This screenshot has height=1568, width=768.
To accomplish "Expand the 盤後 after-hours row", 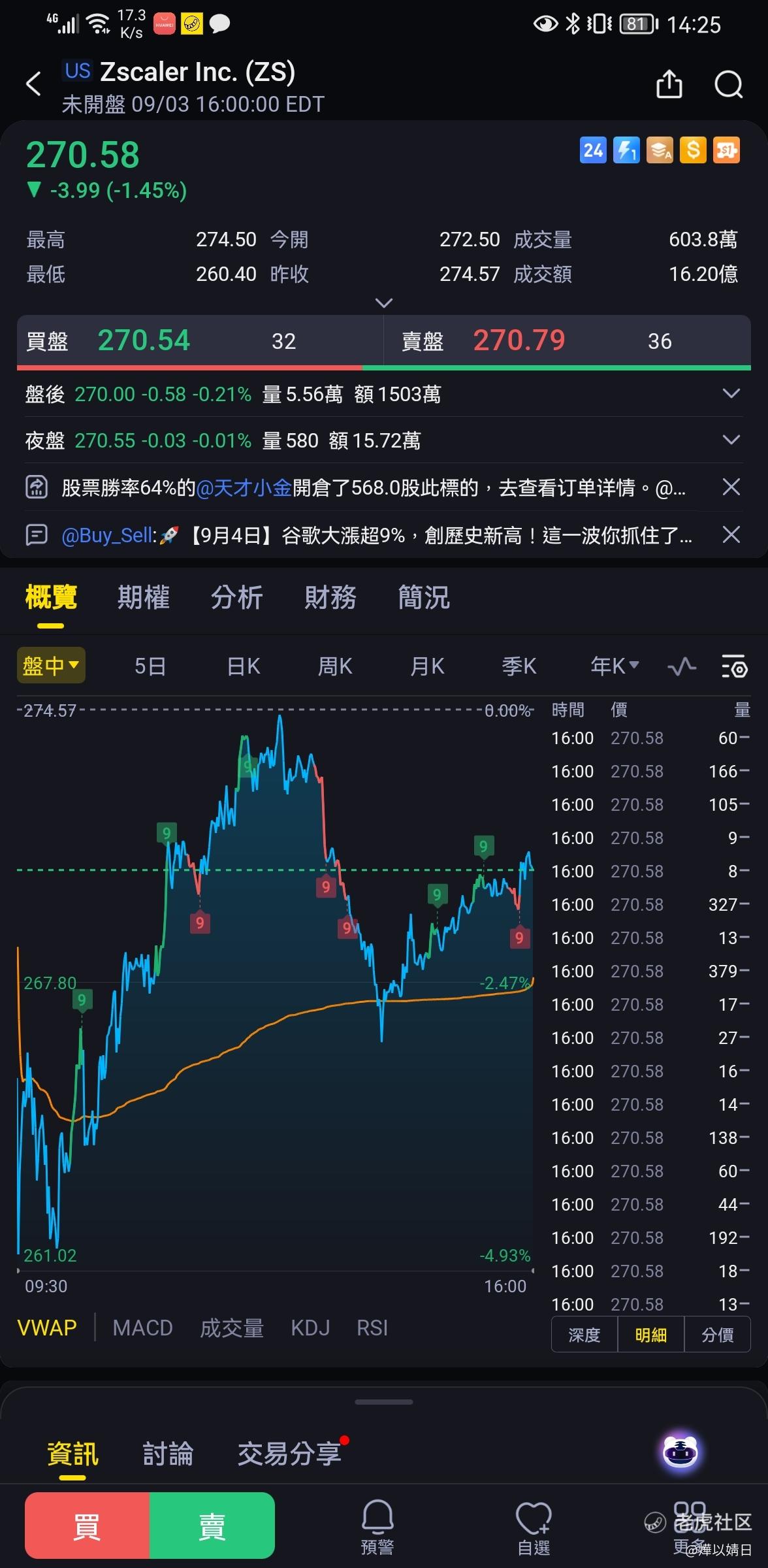I will (731, 393).
